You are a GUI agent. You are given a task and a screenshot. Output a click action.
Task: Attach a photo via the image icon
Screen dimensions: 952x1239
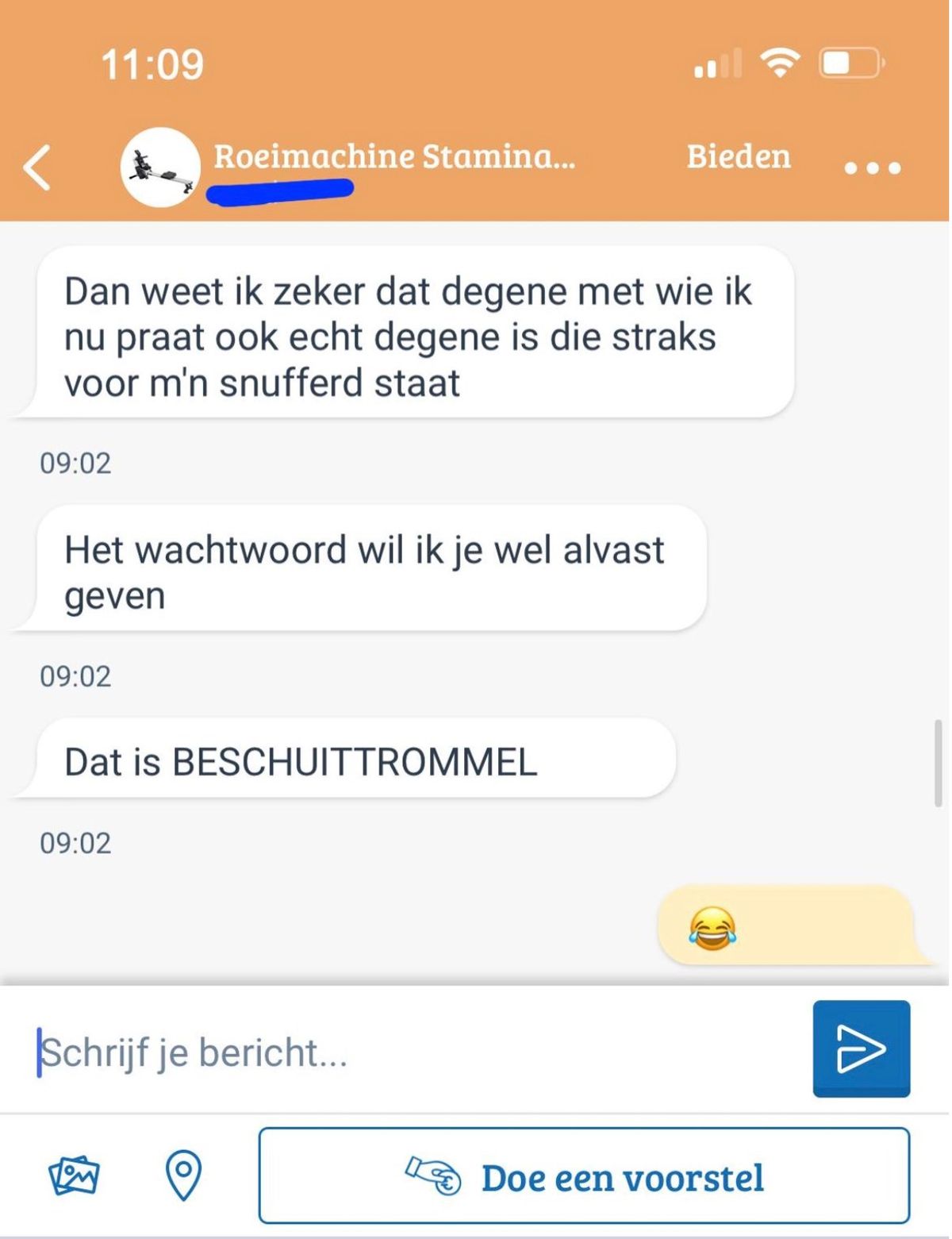(74, 1176)
